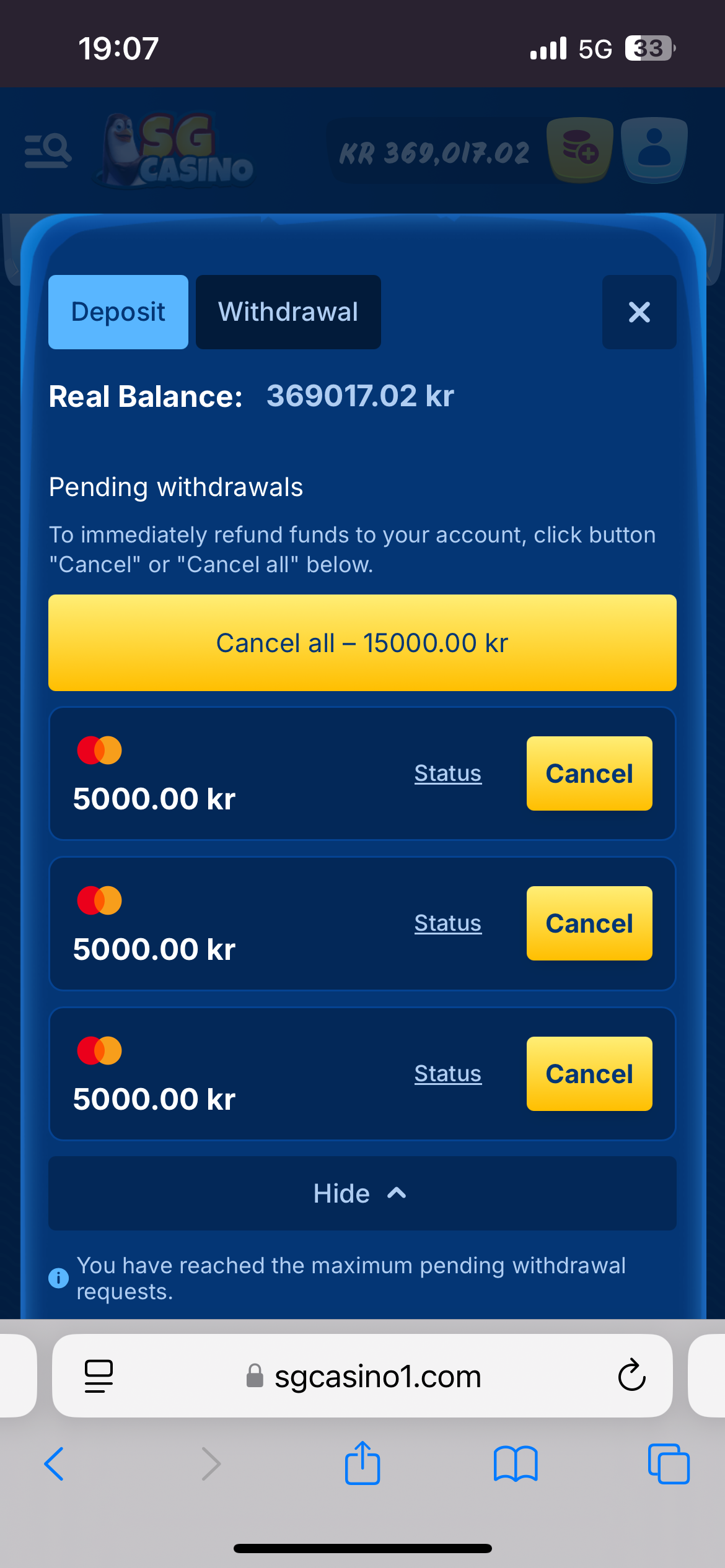725x1568 pixels.
Task: Switch to the Withdrawal tab
Action: click(x=288, y=312)
